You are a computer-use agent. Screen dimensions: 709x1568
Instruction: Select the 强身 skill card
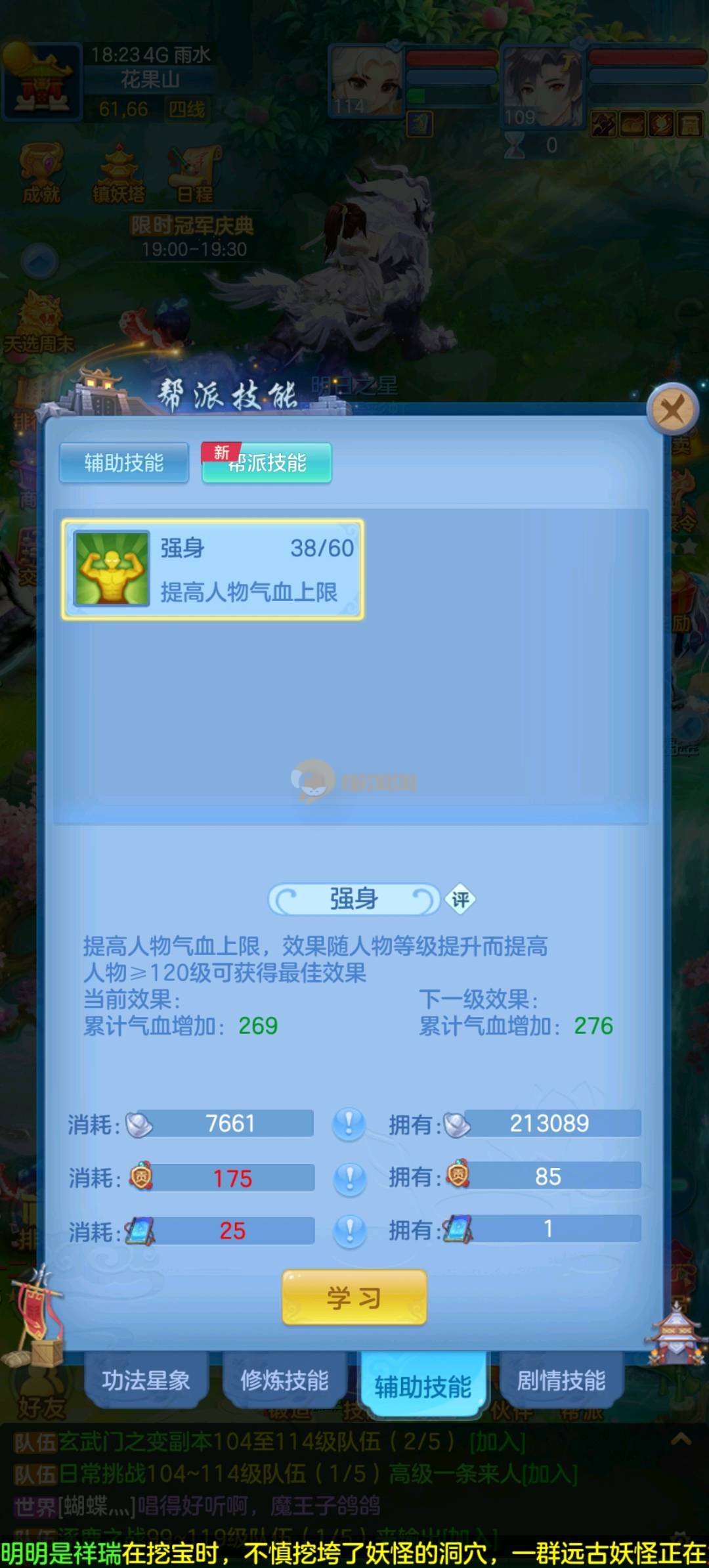coord(213,570)
